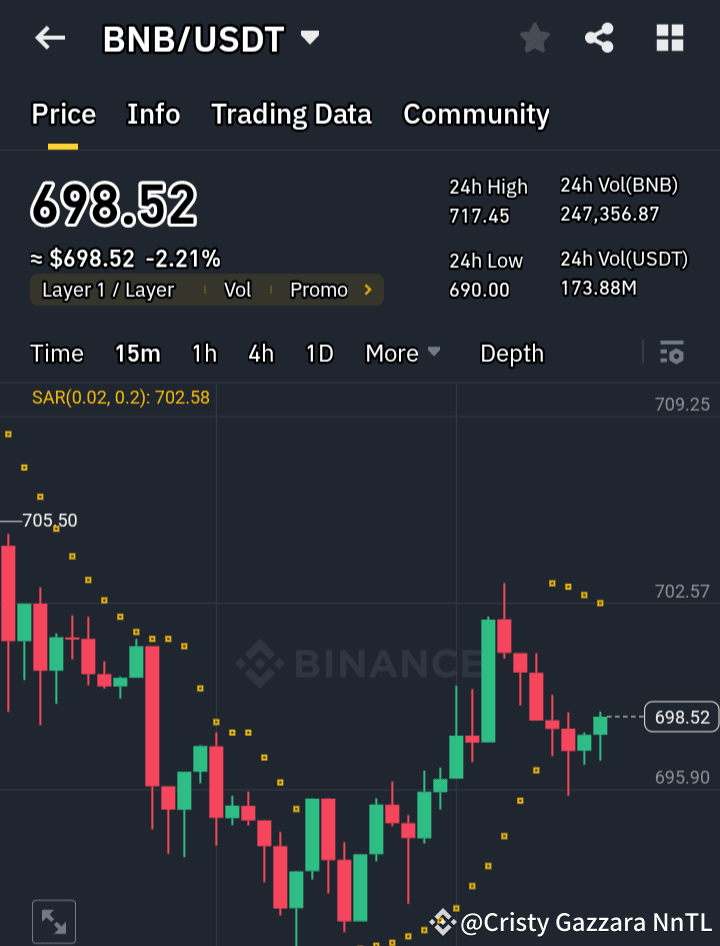Enable the 1h timeframe view

(x=204, y=353)
